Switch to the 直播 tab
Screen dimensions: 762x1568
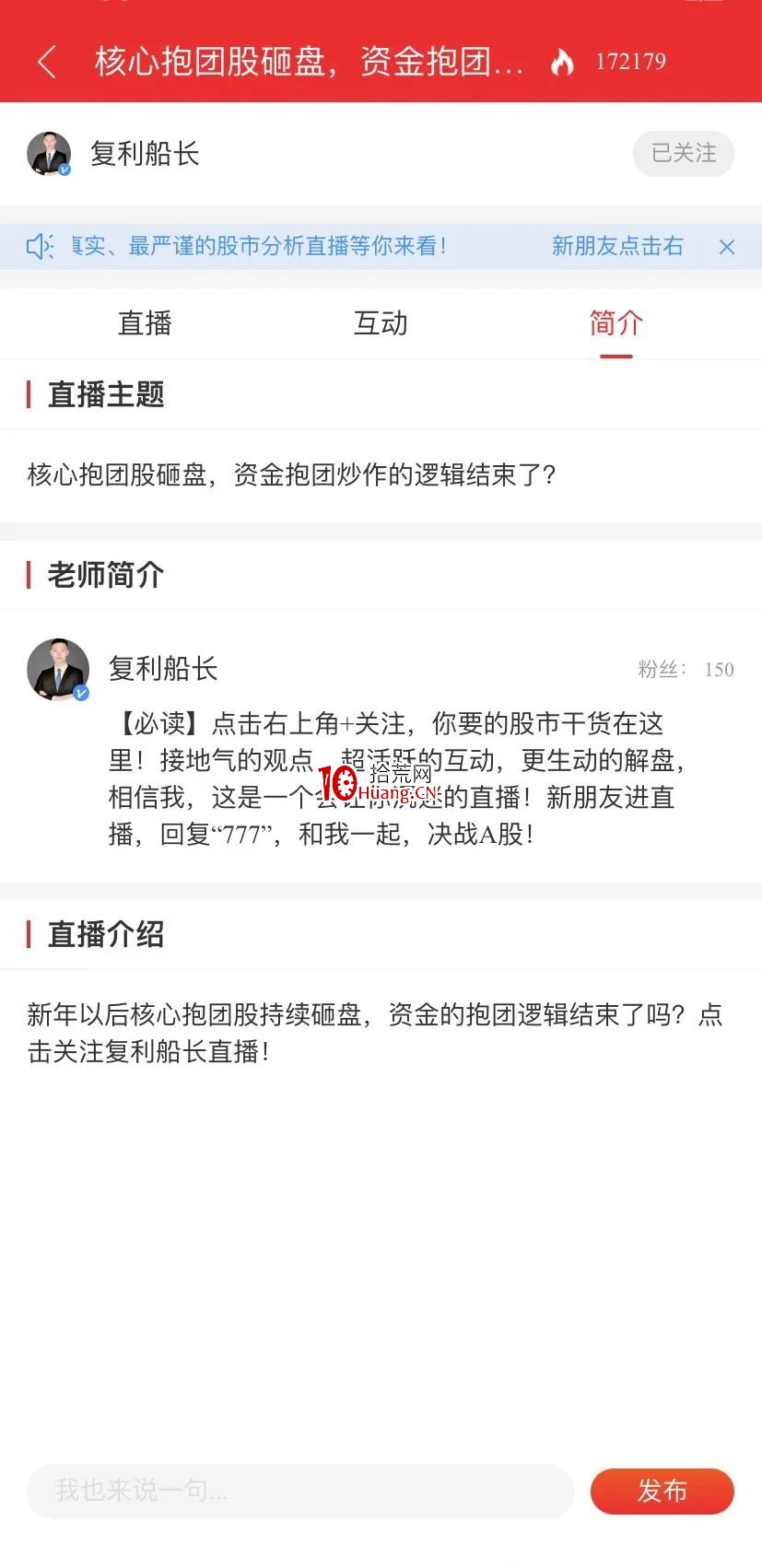(x=145, y=323)
